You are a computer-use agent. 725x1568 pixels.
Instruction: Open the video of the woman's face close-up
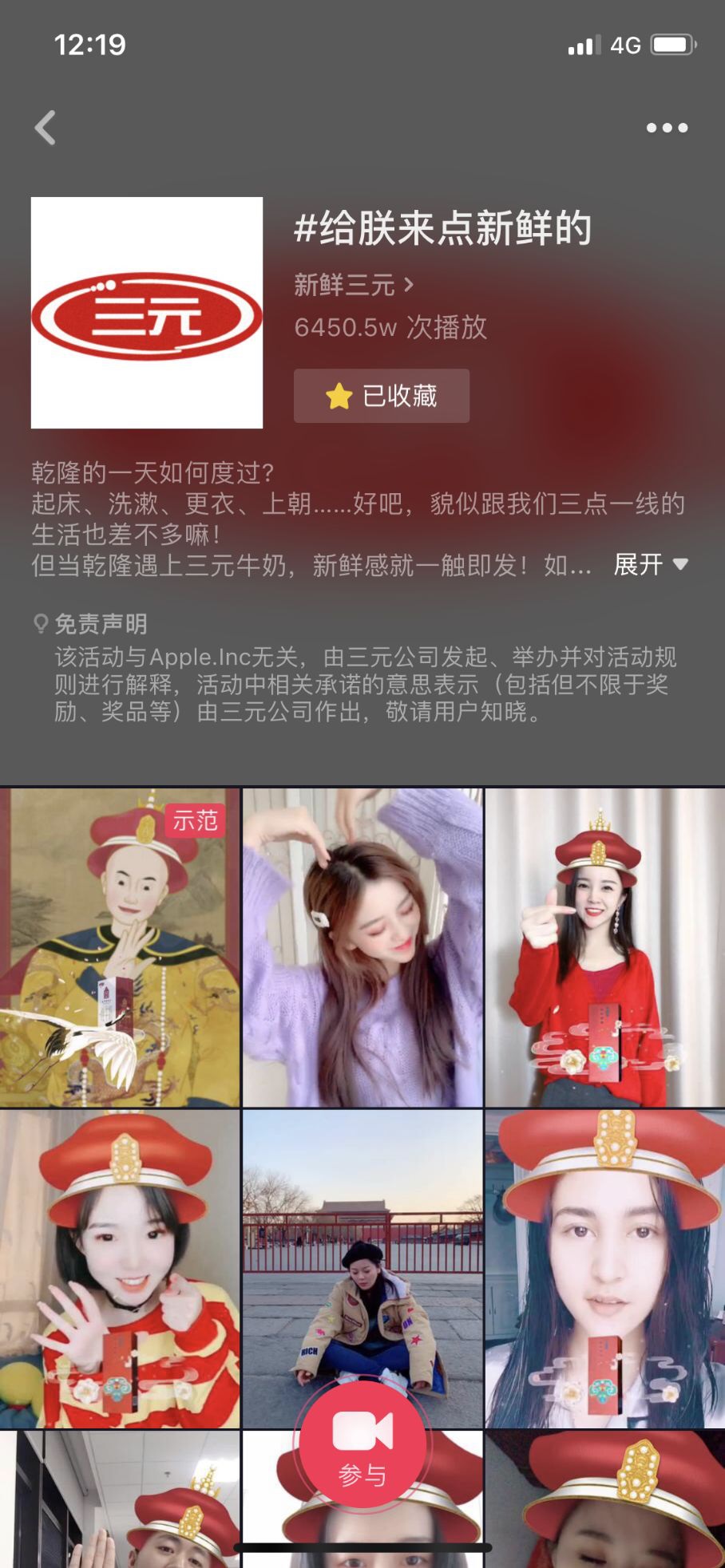[x=604, y=1269]
